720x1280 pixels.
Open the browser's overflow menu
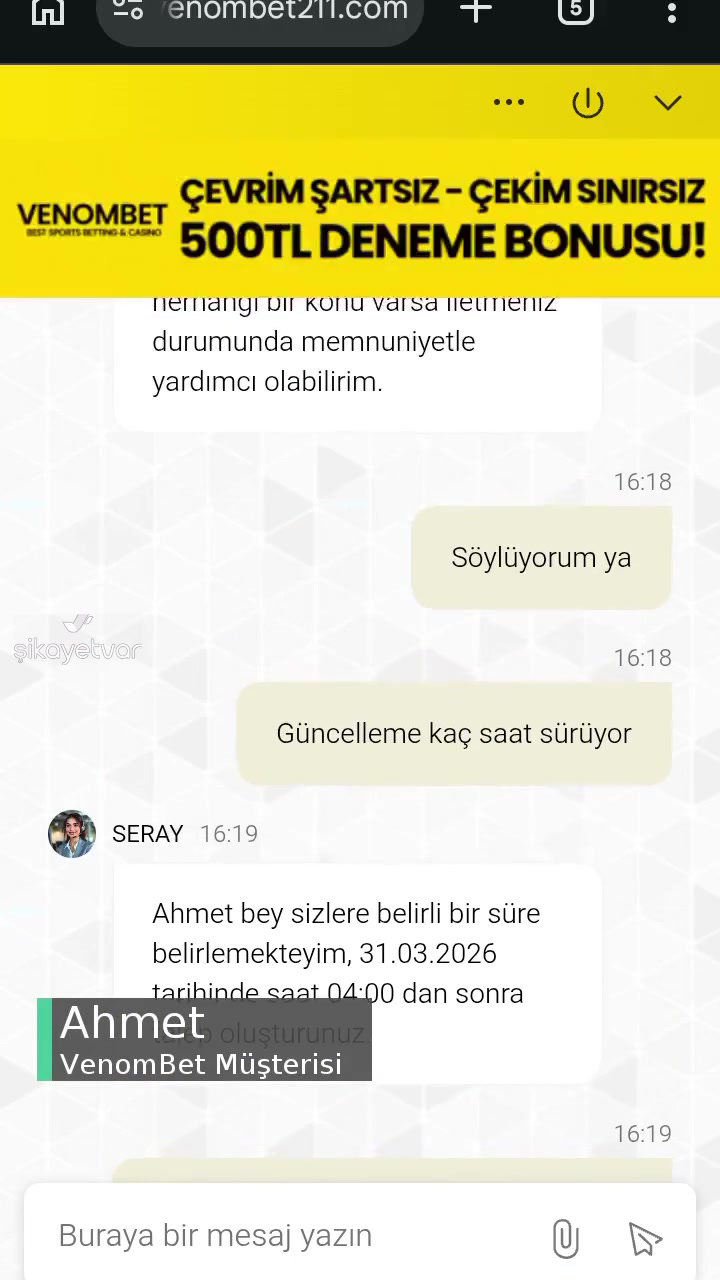(672, 12)
